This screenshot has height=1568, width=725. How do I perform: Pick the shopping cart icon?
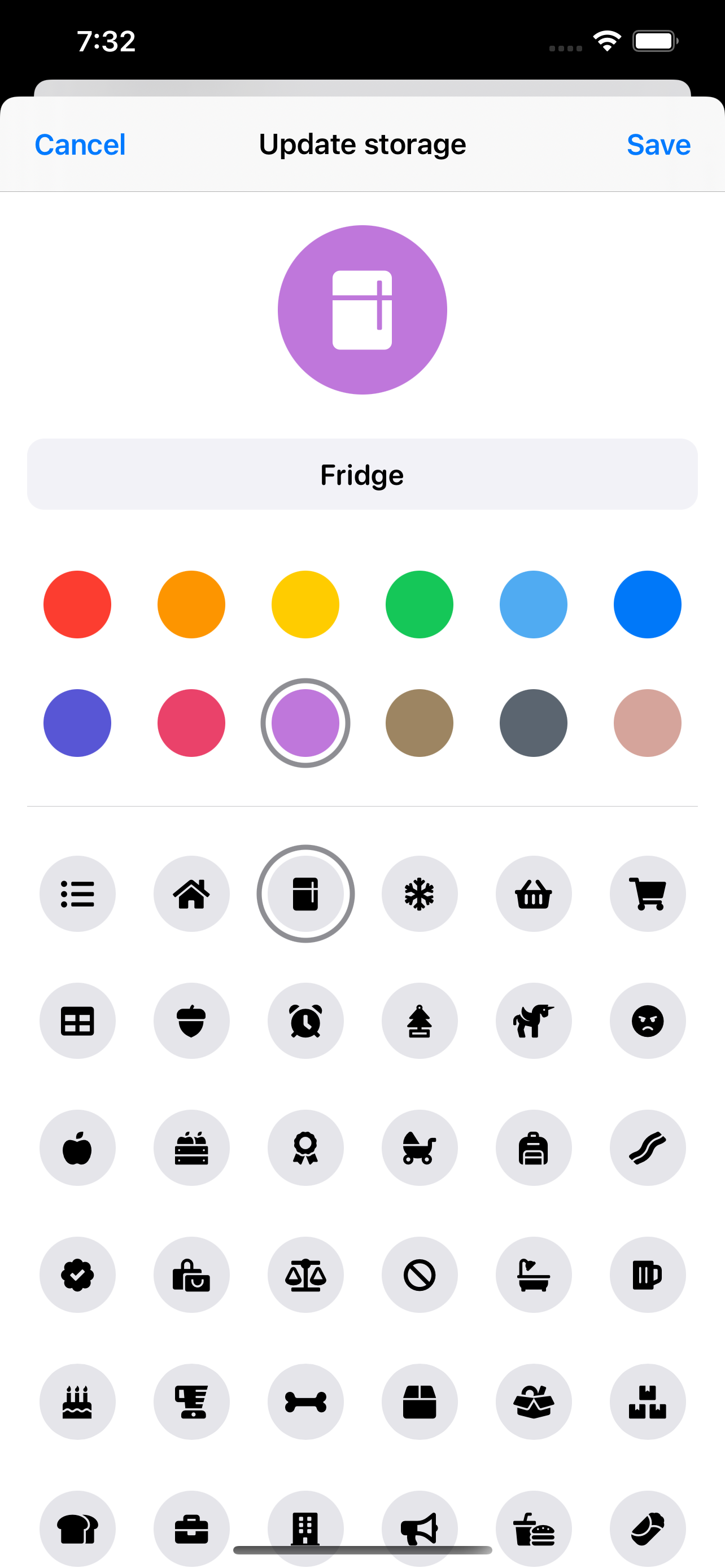click(648, 894)
